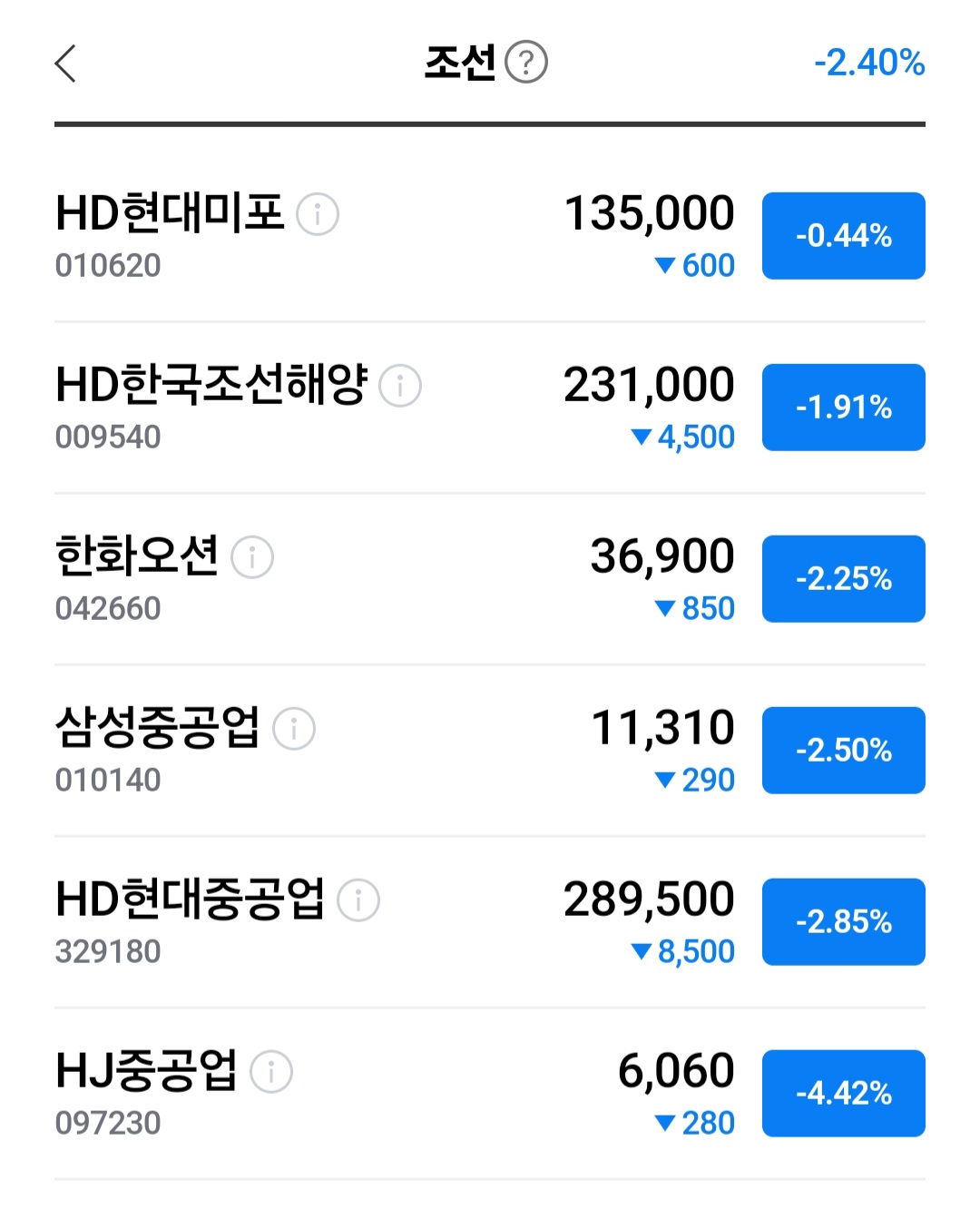Tap the -2.25% change button
Image resolution: width=980 pixels, height=1209 pixels.
(x=844, y=579)
